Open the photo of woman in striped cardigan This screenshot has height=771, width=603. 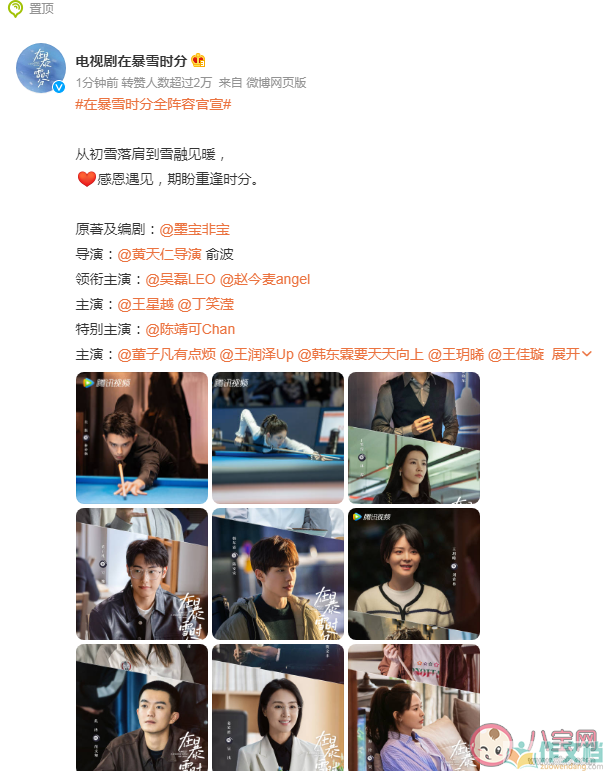413,573
